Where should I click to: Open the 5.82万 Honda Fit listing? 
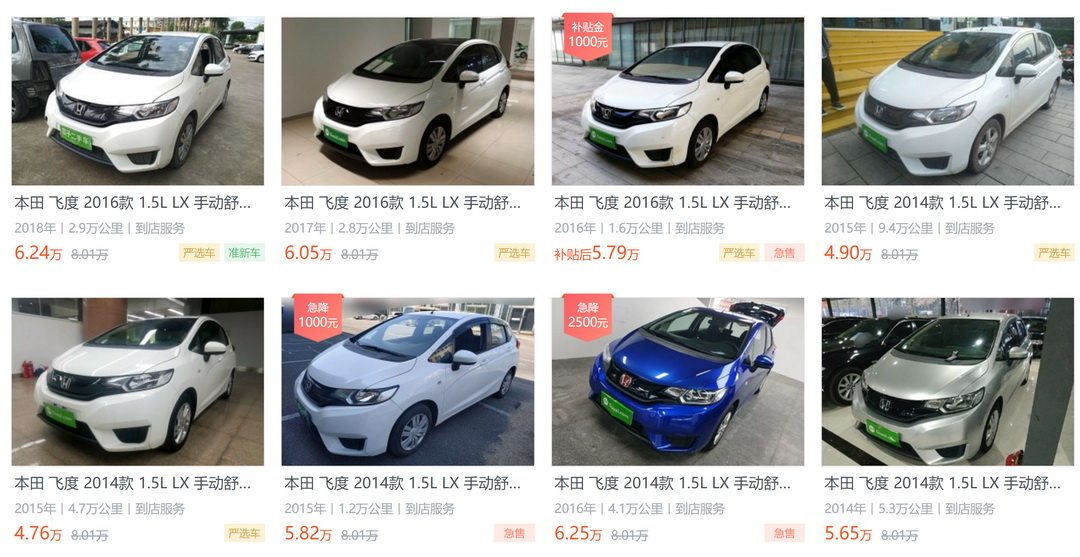[x=407, y=381]
